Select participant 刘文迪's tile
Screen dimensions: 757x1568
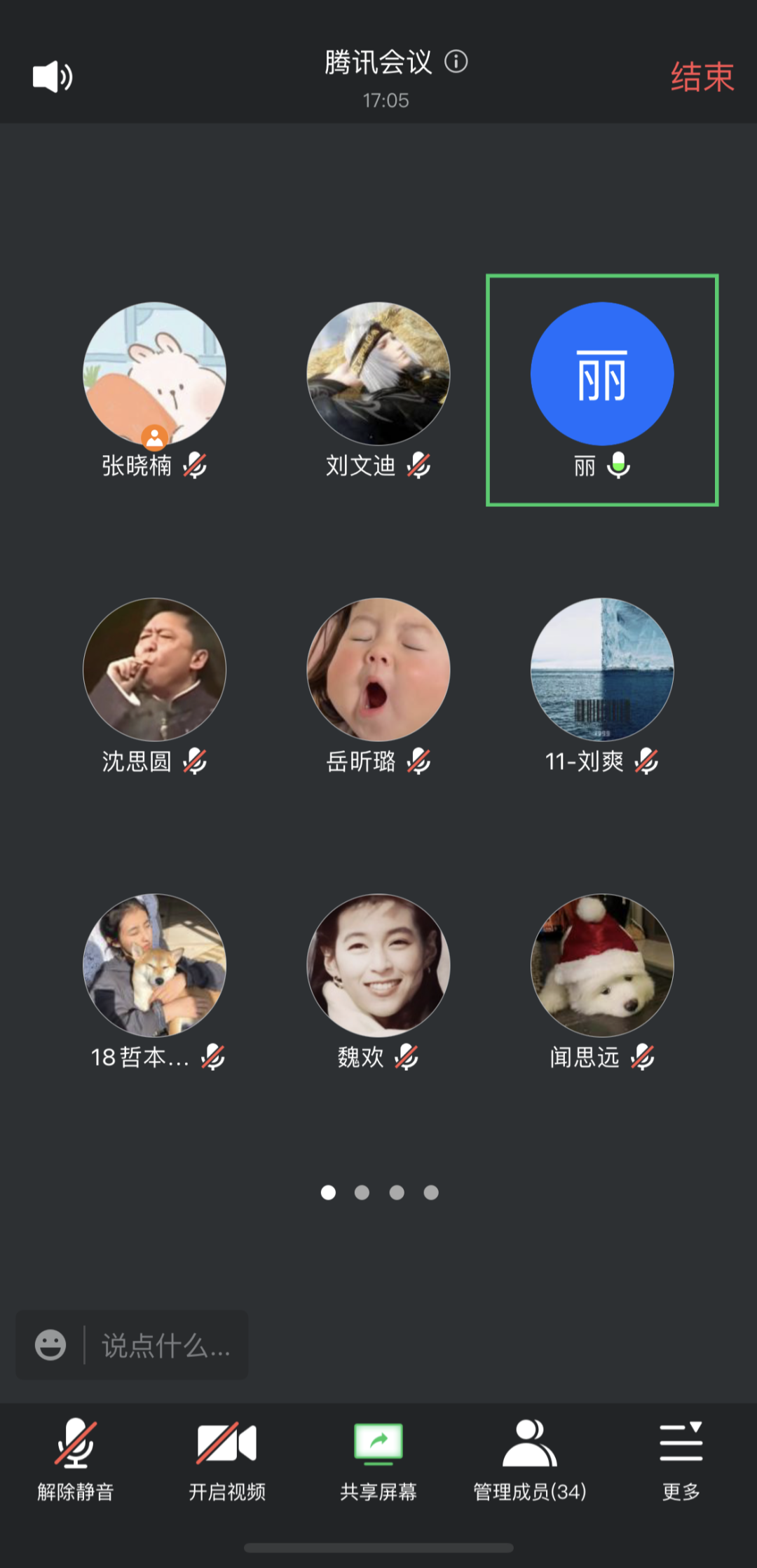point(378,374)
